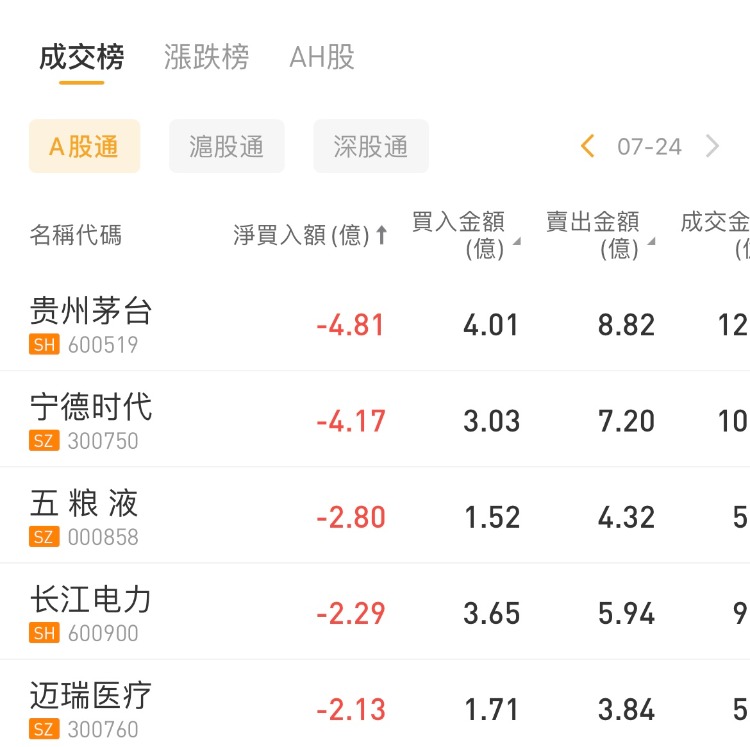Sort by 買入金額 column

(464, 235)
